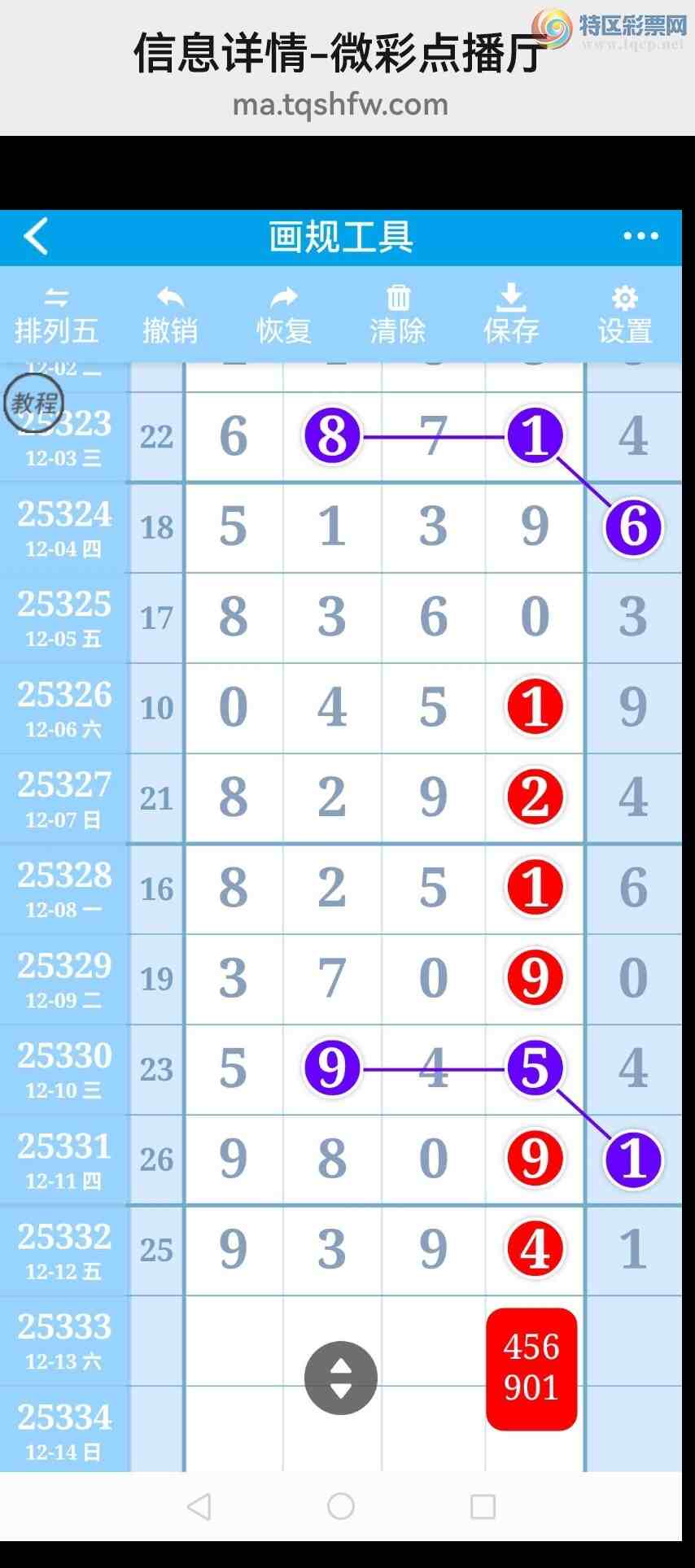Open the three-dot overflow menu
The image size is (695, 1568).
[x=640, y=236]
